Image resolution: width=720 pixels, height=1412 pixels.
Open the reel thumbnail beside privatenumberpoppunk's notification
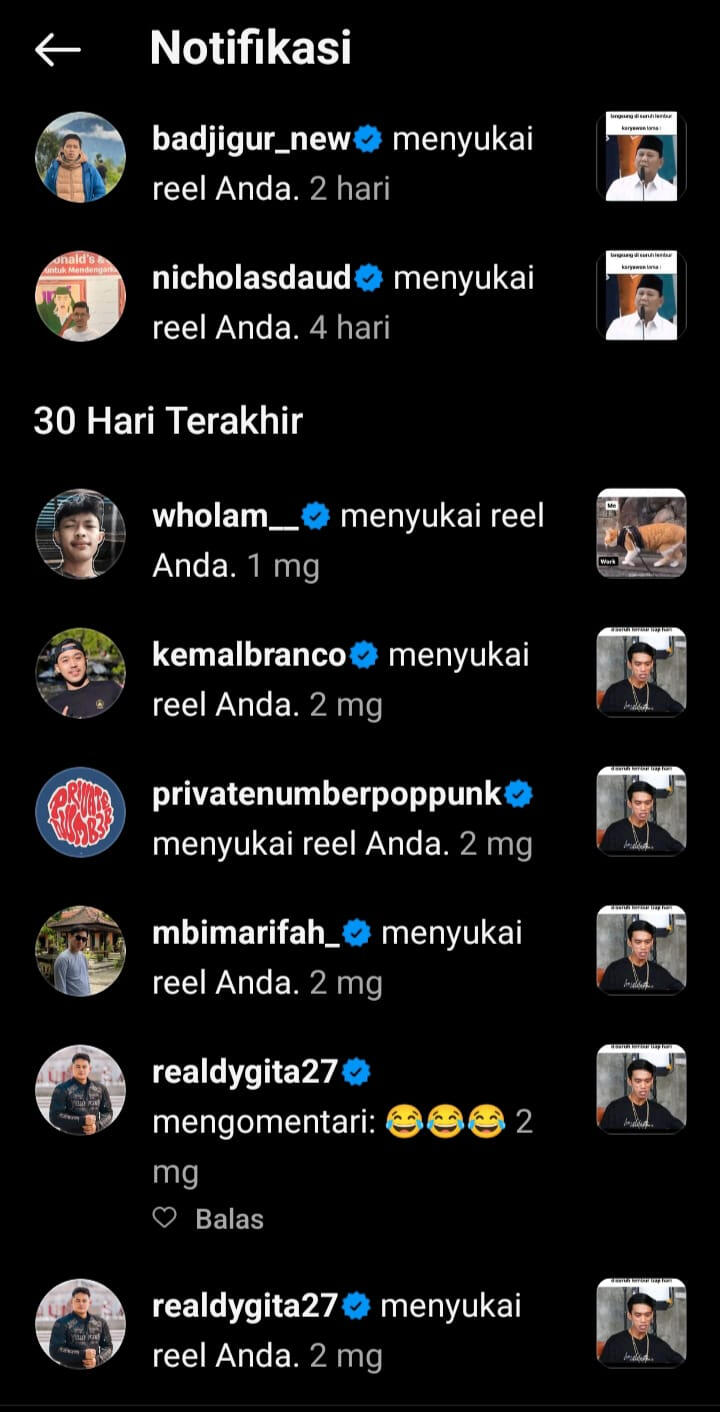tap(641, 811)
